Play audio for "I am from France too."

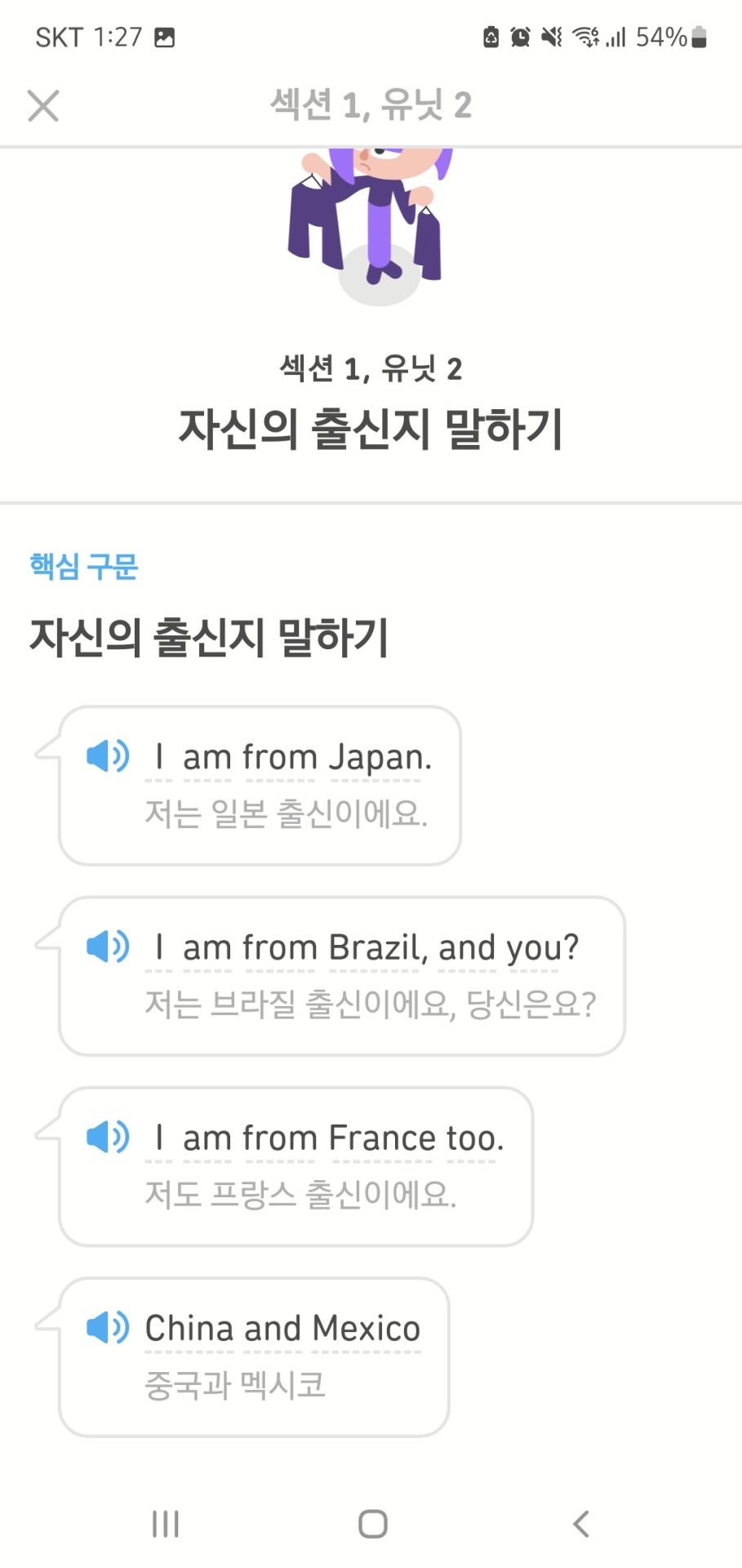coord(108,1137)
